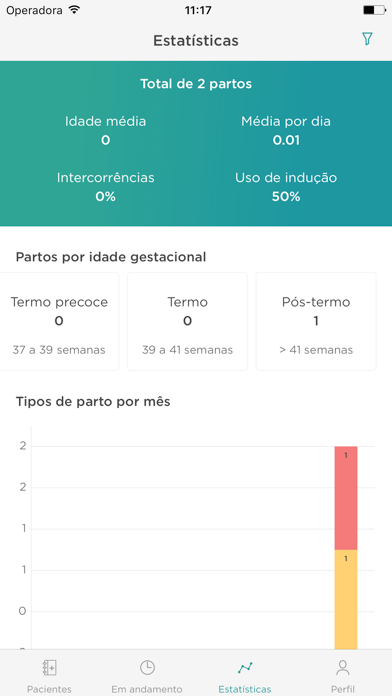Open the filter icon in the header

pos(367,39)
